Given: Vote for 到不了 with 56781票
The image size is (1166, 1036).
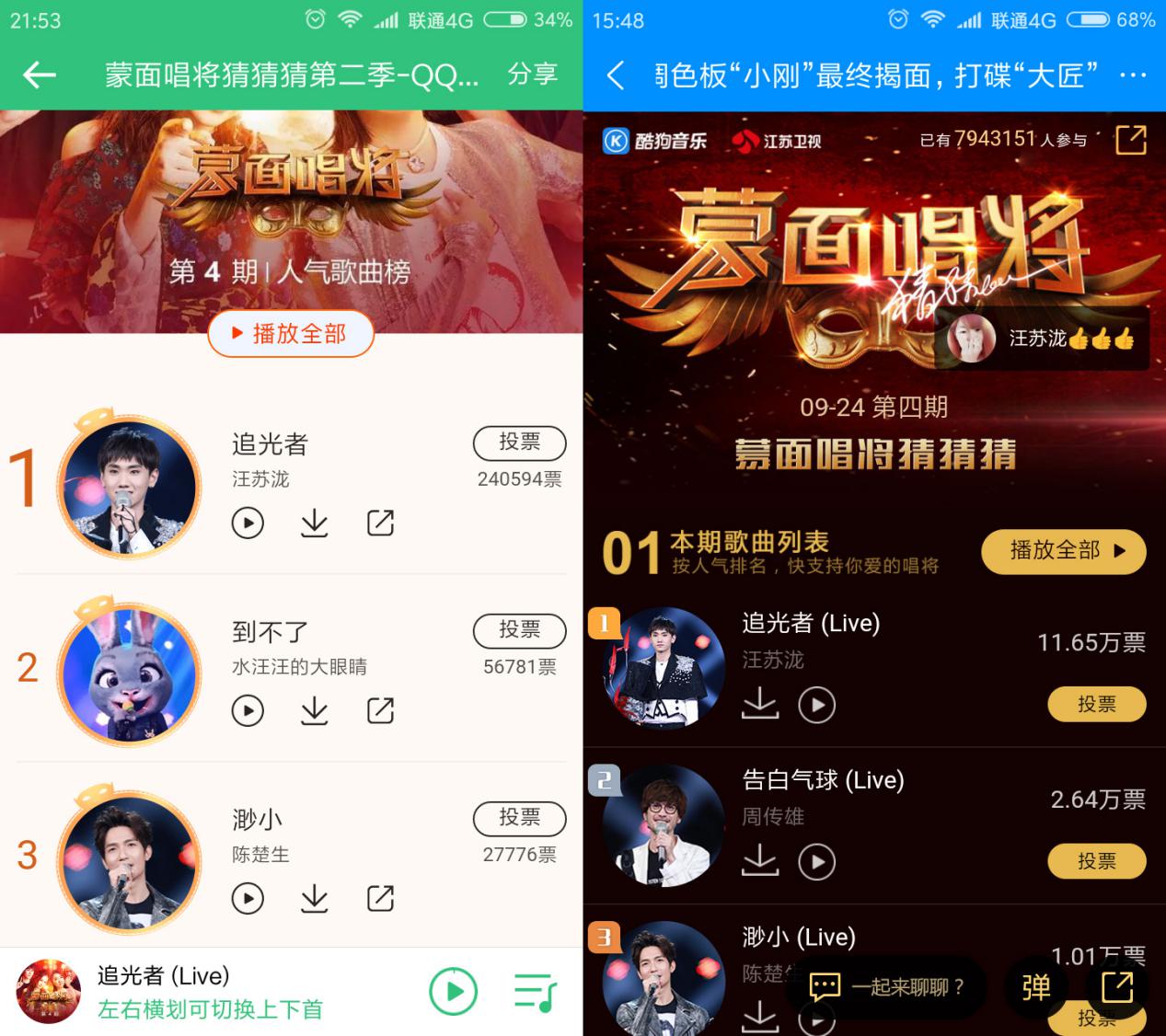Looking at the screenshot, I should pos(519,630).
